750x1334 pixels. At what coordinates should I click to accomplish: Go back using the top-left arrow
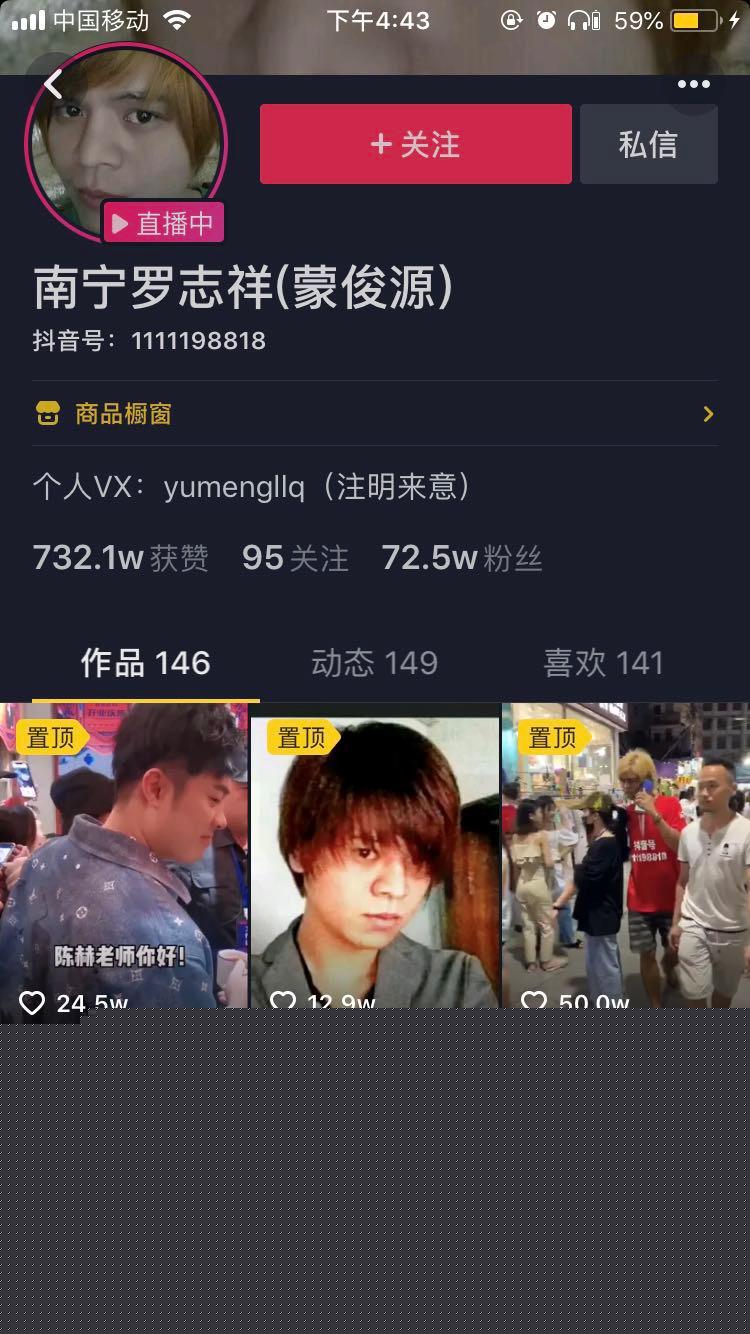(x=54, y=86)
